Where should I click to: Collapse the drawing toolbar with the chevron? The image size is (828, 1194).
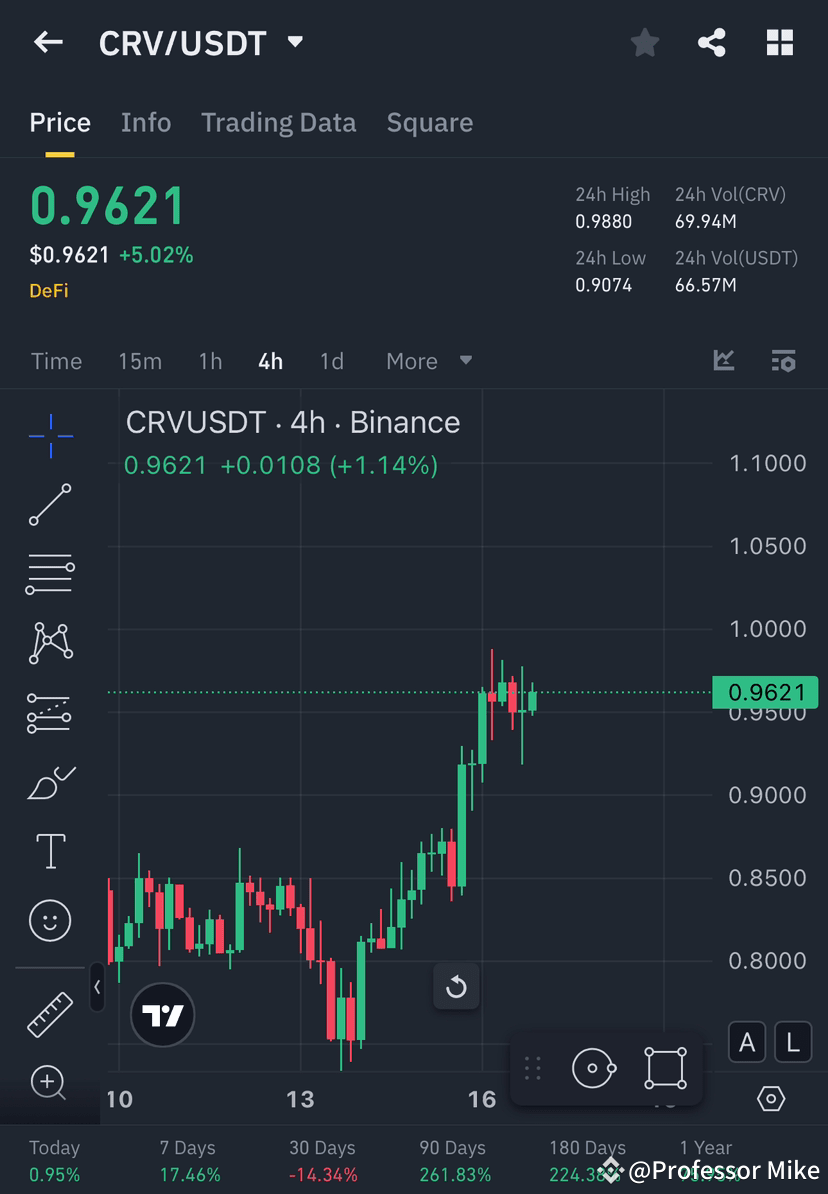point(97,987)
